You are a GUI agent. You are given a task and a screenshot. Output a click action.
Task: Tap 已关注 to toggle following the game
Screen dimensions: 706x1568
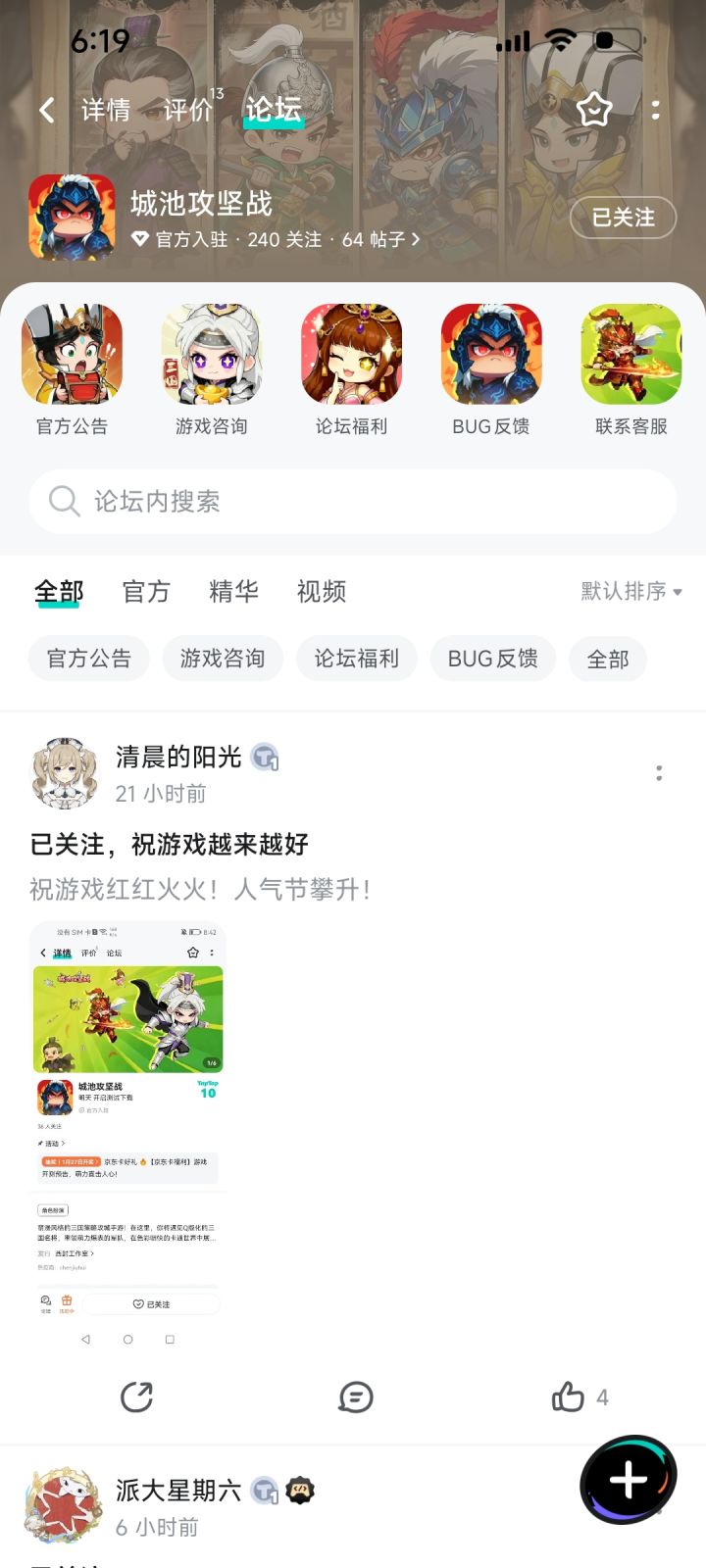pos(623,219)
